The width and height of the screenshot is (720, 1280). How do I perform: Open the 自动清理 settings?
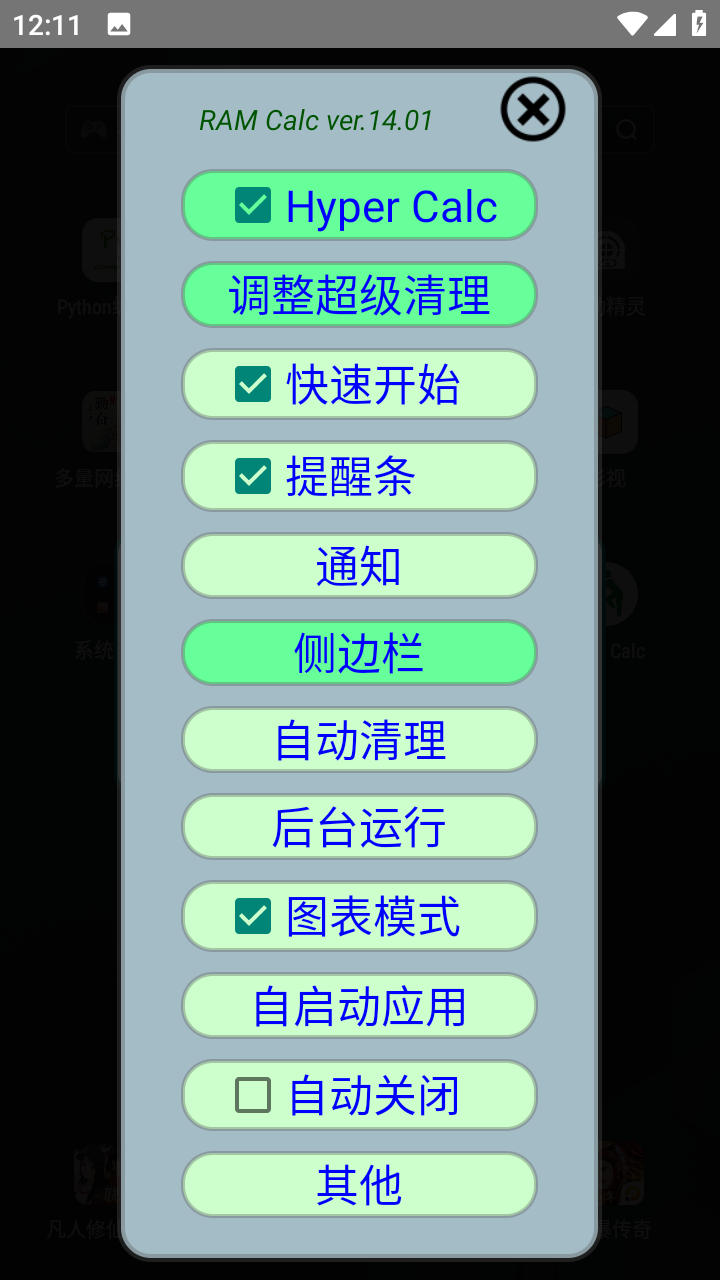click(359, 739)
